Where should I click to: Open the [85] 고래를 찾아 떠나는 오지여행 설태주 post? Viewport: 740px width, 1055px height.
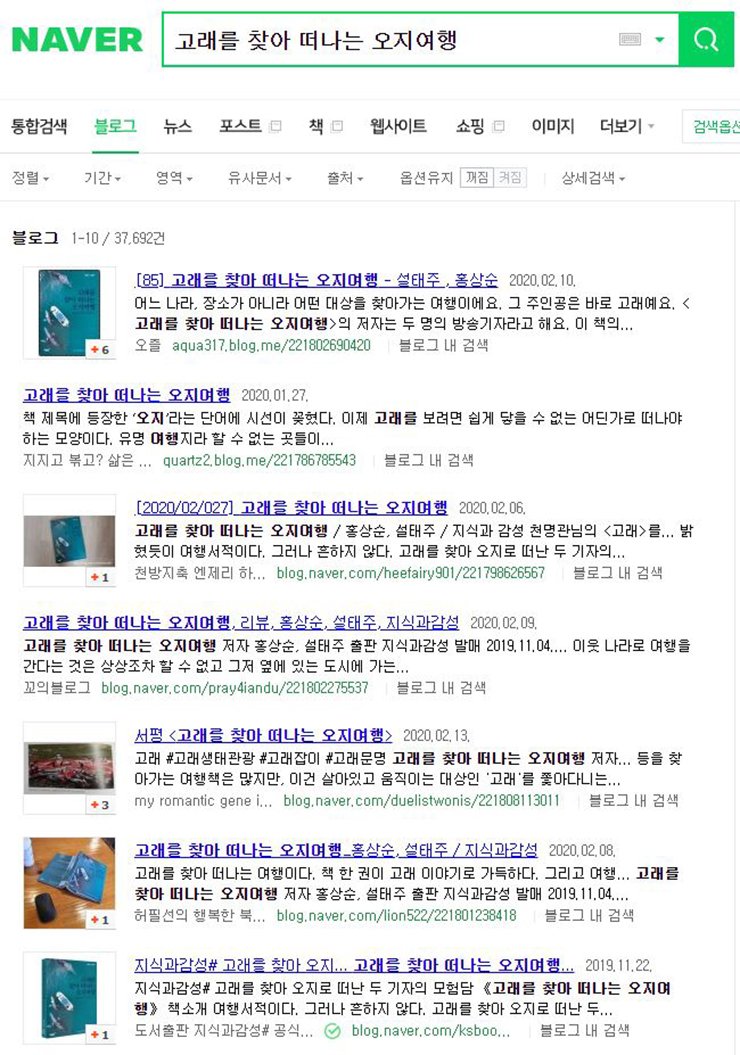click(317, 280)
